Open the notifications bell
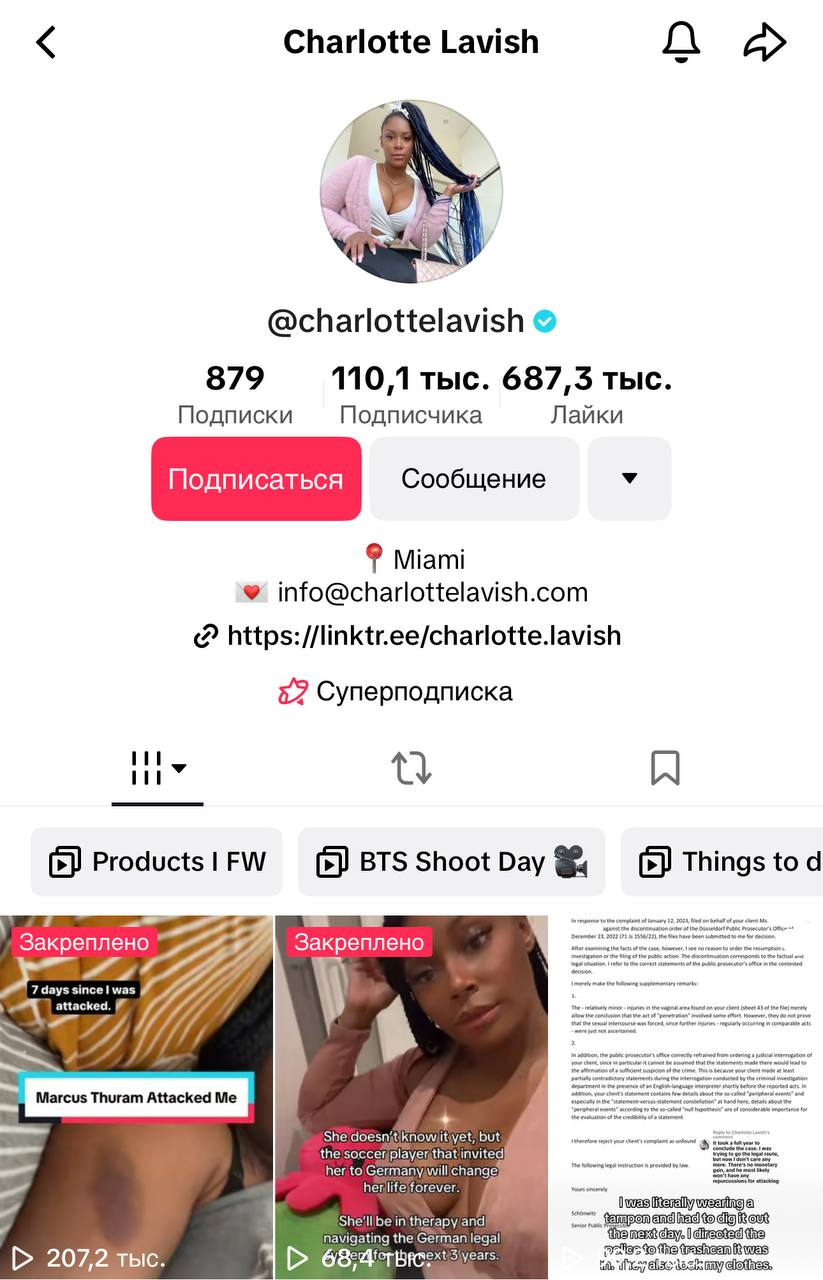This screenshot has height=1280, width=823. (681, 42)
